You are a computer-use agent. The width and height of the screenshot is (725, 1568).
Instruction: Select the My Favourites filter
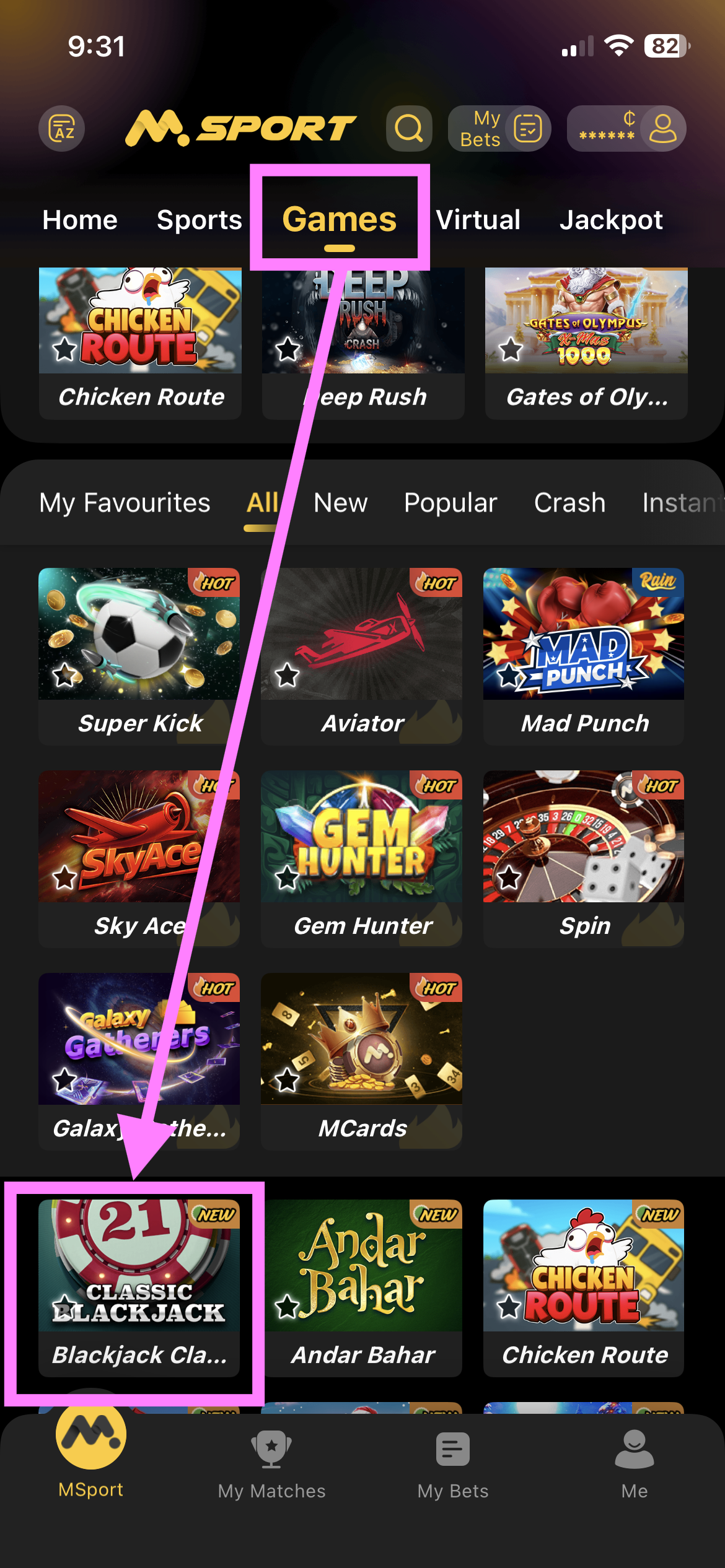pos(125,503)
